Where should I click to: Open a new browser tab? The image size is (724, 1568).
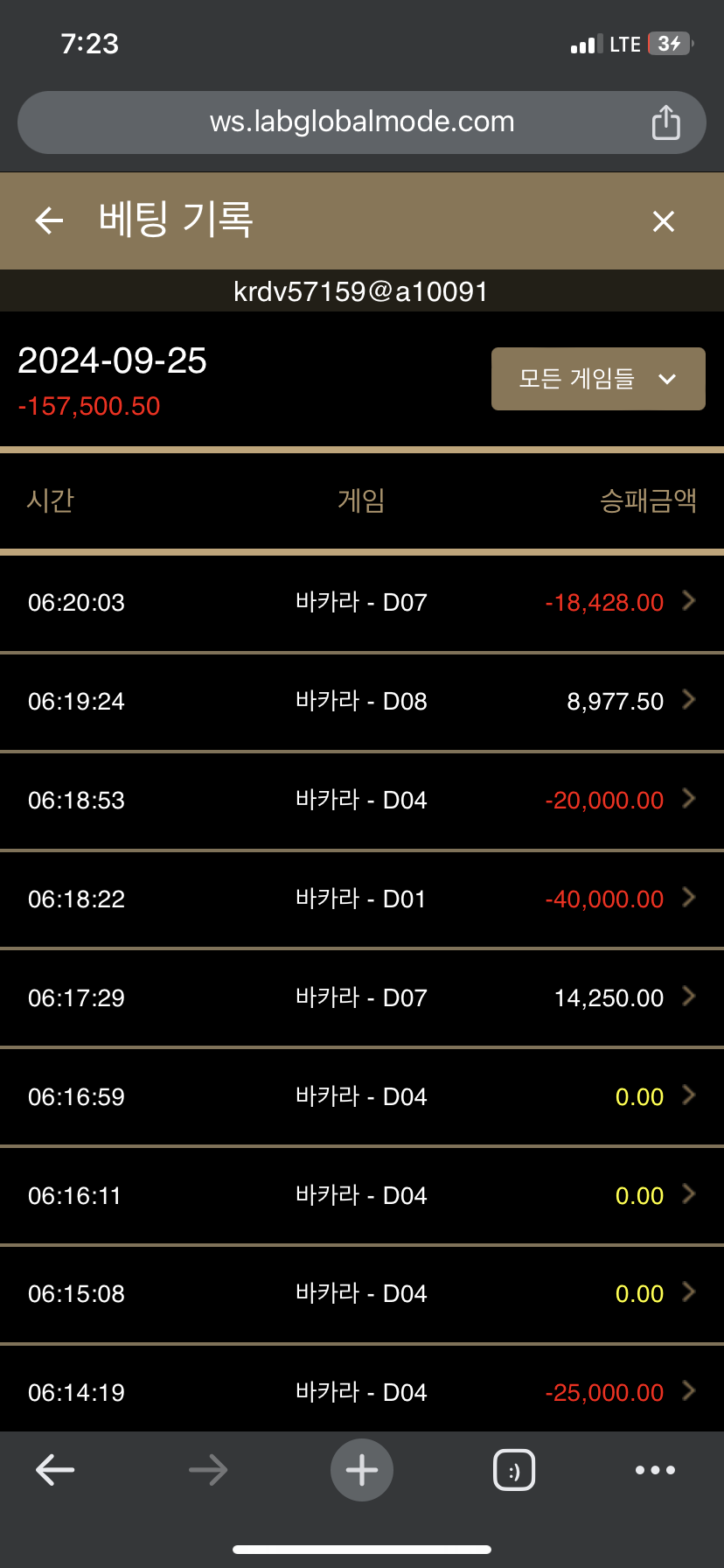click(362, 1470)
